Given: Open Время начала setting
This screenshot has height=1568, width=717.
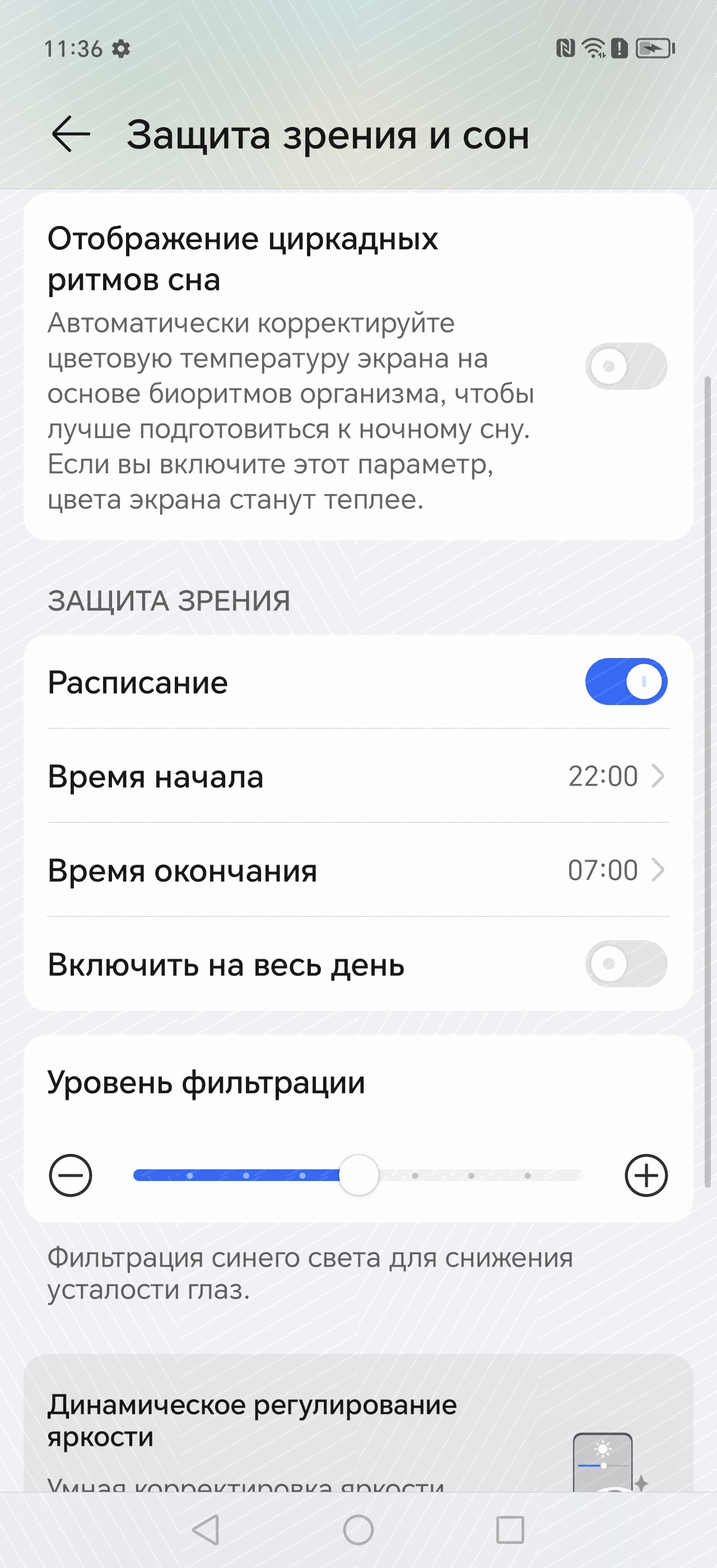Looking at the screenshot, I should [x=358, y=776].
